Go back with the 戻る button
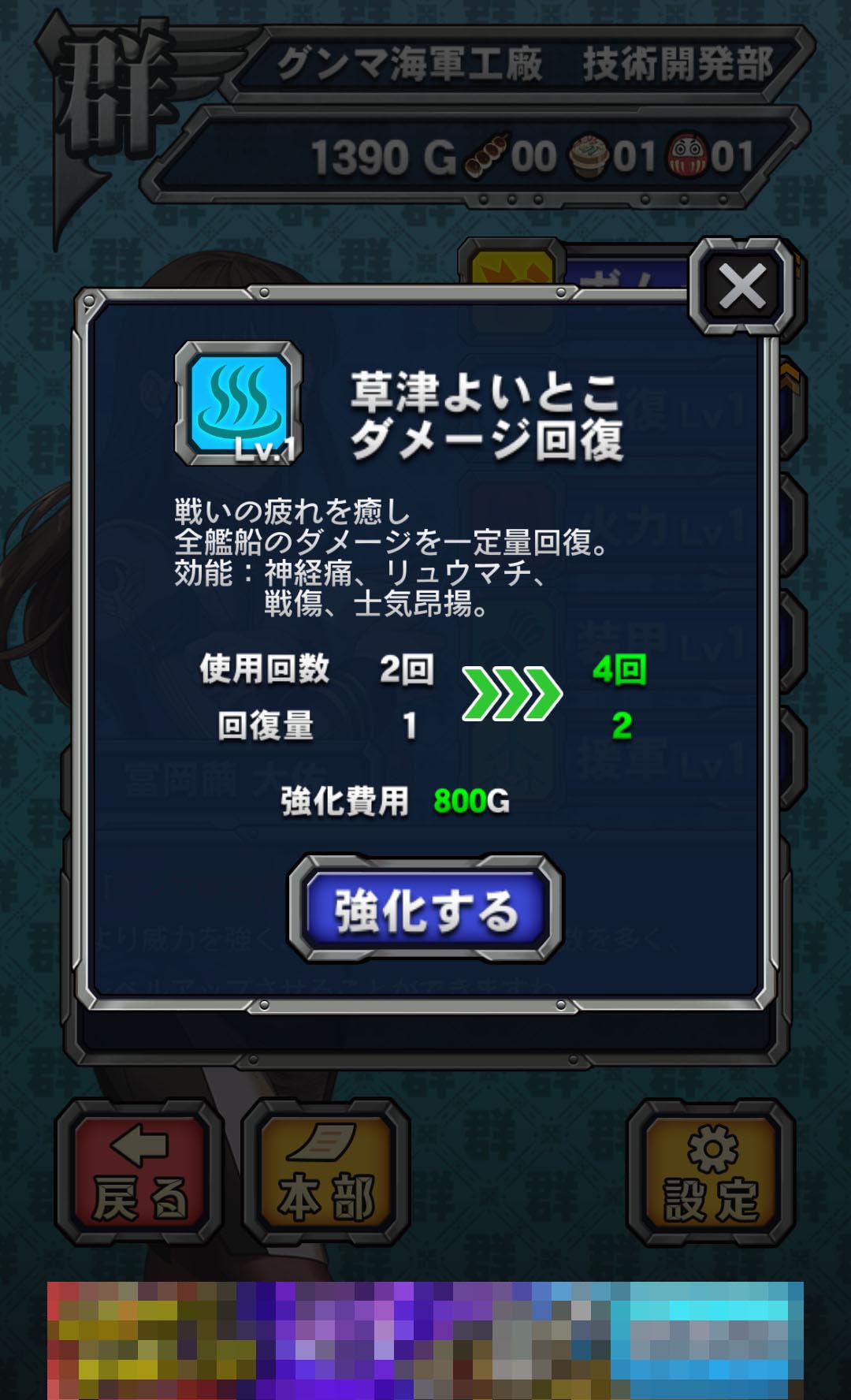The height and width of the screenshot is (1400, 851). point(139,1173)
